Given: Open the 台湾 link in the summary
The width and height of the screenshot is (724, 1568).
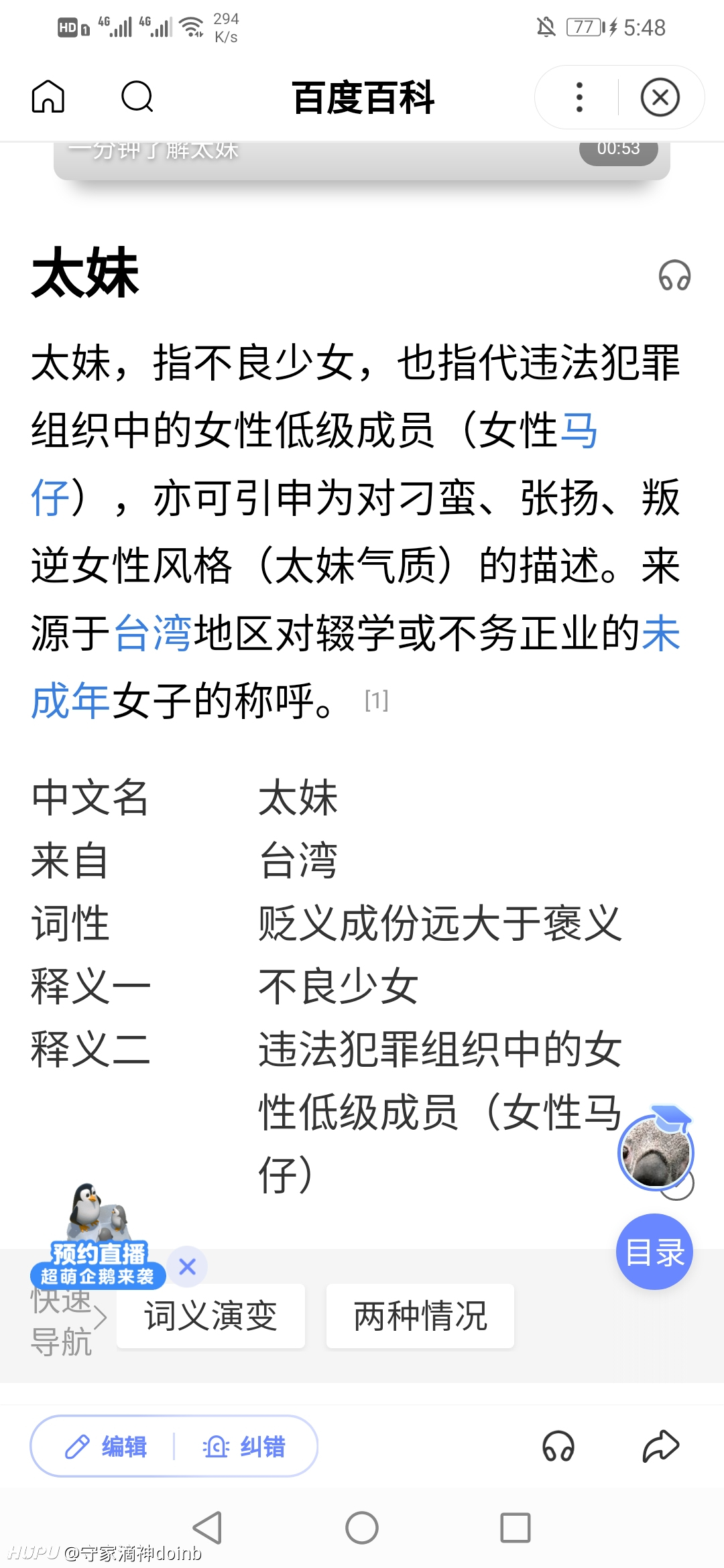Looking at the screenshot, I should 153,633.
